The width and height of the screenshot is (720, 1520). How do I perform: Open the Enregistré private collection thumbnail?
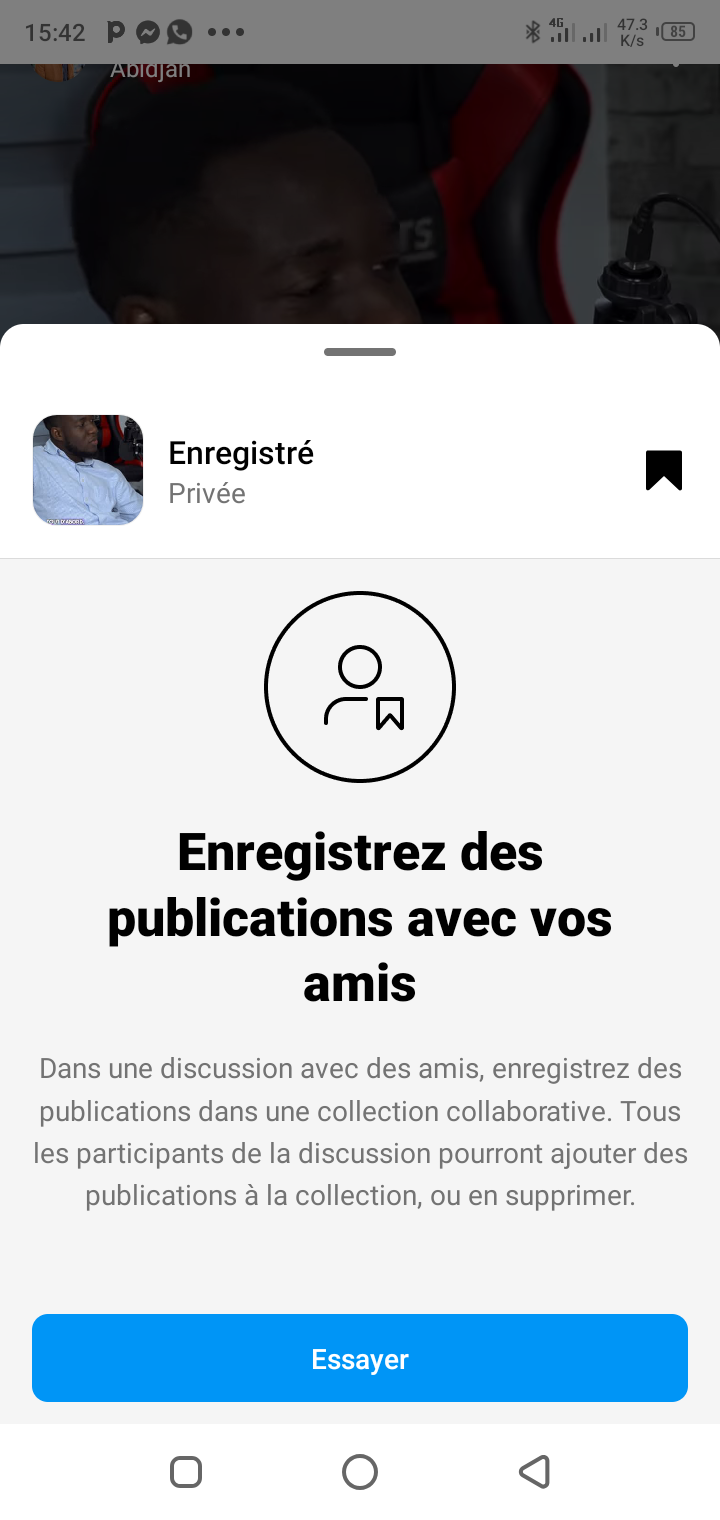click(88, 470)
